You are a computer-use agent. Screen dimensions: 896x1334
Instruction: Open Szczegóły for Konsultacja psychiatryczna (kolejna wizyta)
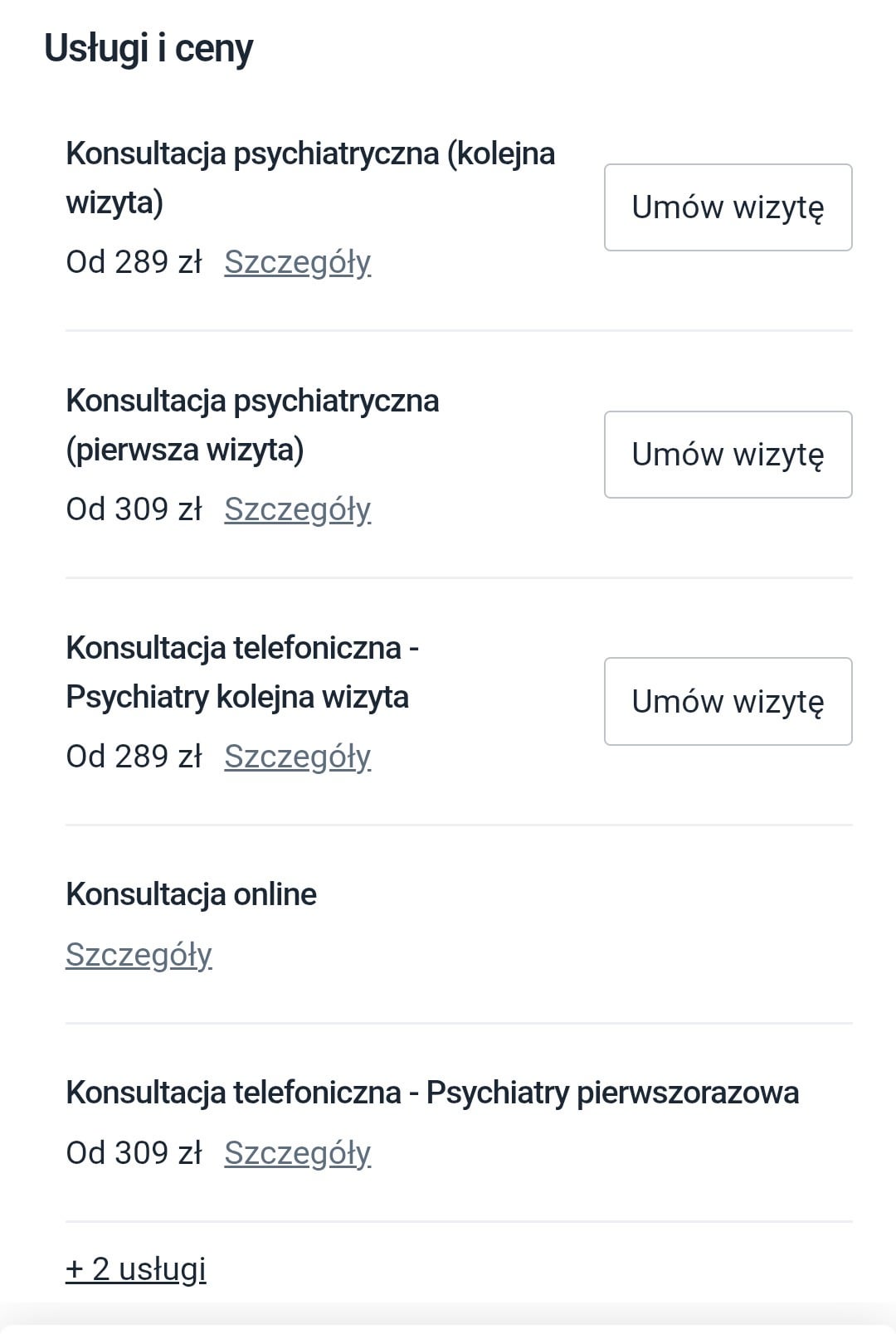point(297,262)
